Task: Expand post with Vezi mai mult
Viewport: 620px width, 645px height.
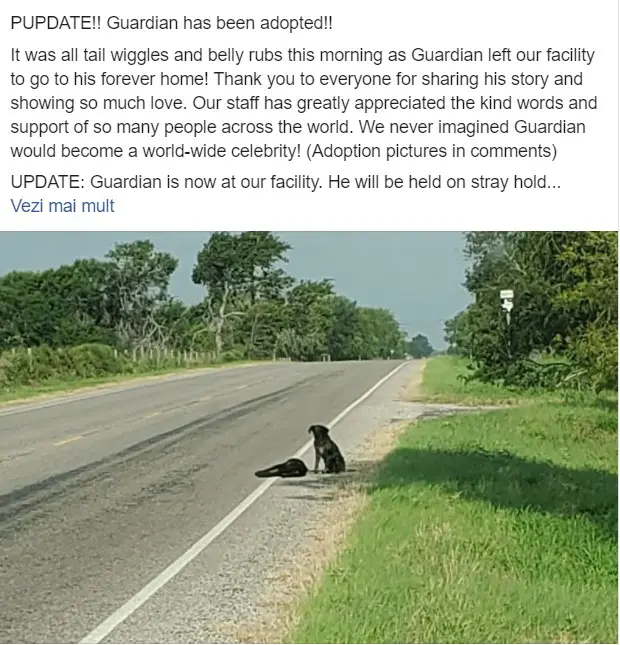Action: (x=62, y=206)
